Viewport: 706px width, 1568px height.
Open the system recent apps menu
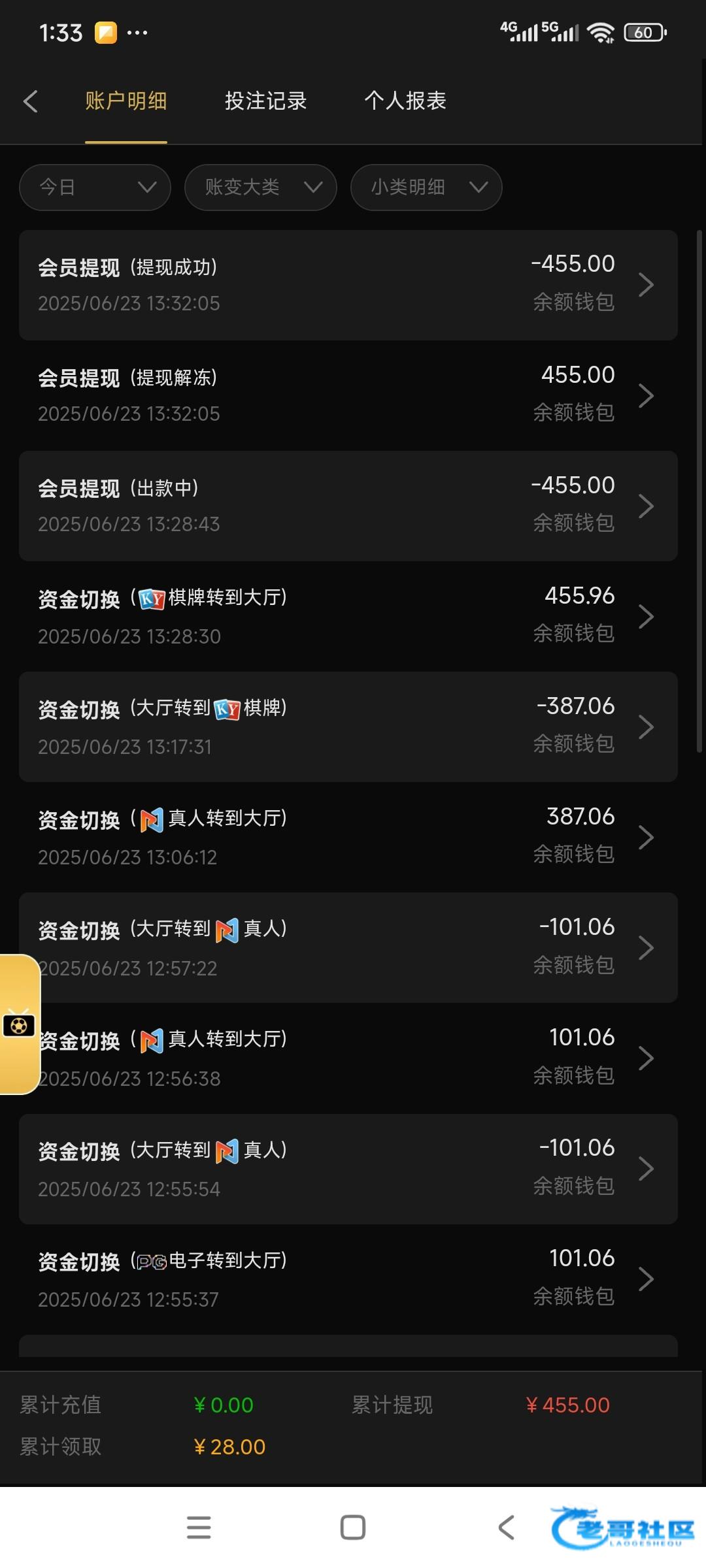199,1527
